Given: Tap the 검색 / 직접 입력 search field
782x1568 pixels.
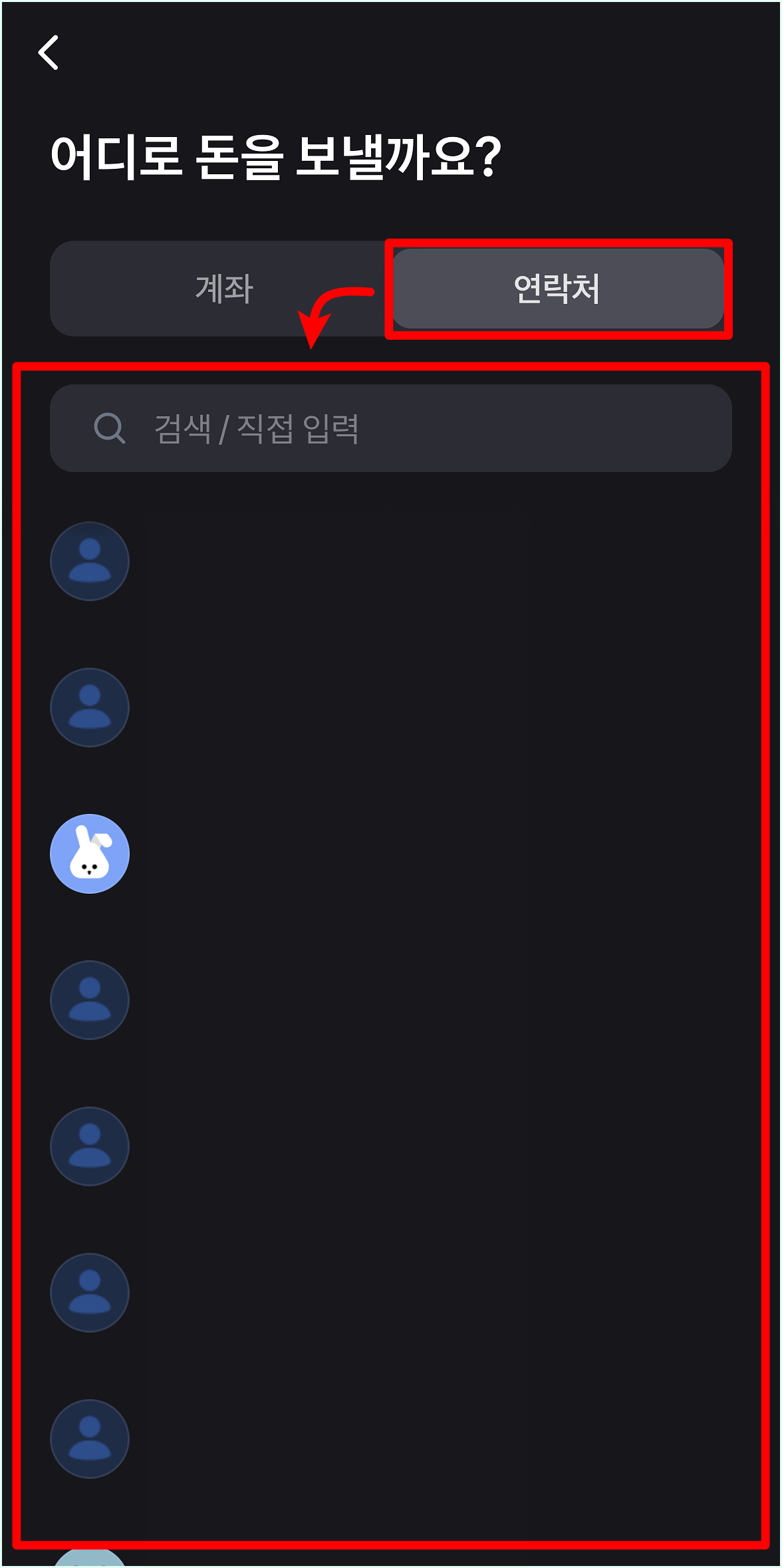Looking at the screenshot, I should point(391,428).
